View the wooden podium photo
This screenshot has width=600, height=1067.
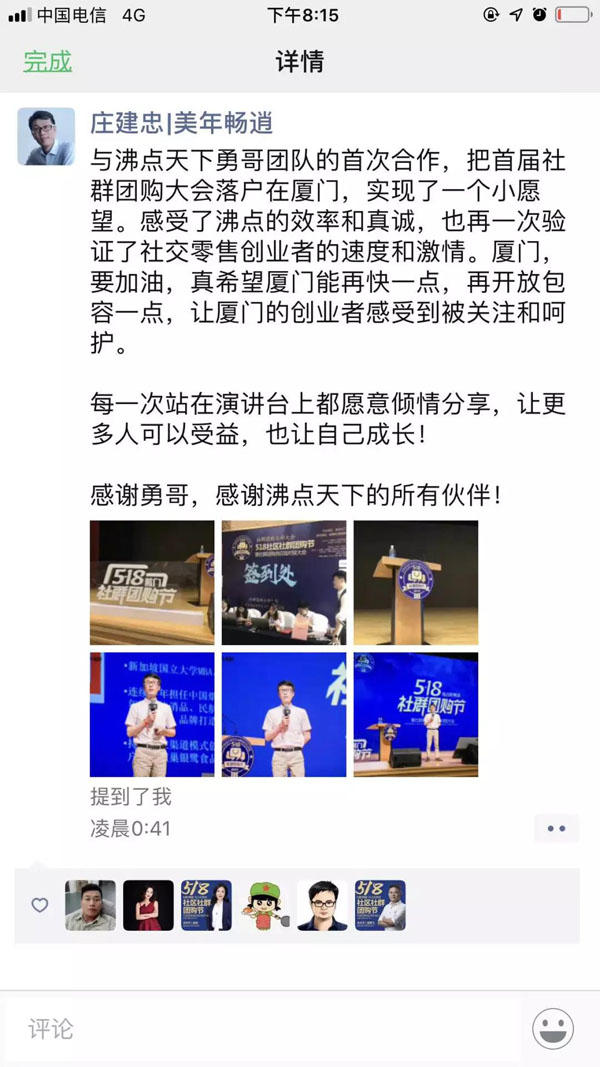pyautogui.click(x=416, y=582)
